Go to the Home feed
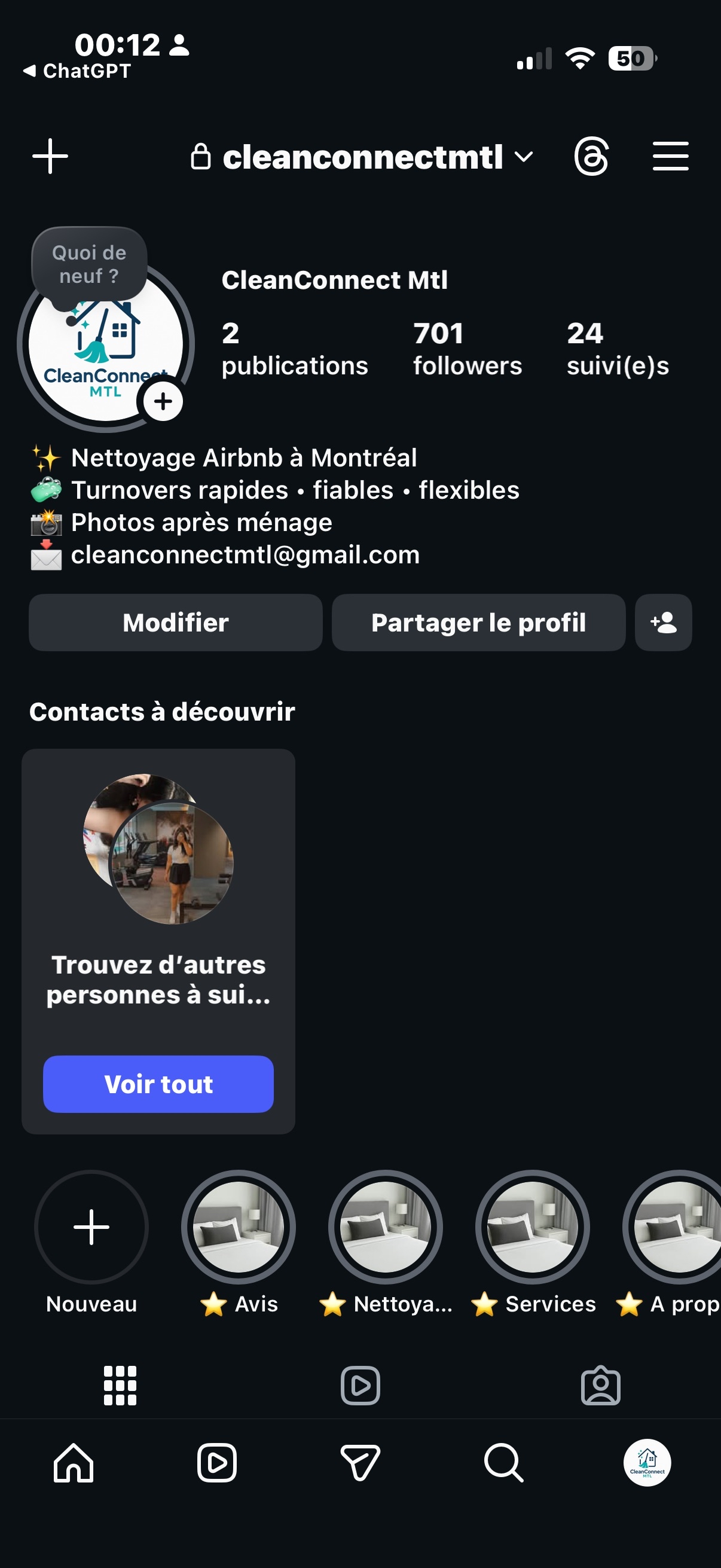The image size is (721, 1568). (74, 1463)
